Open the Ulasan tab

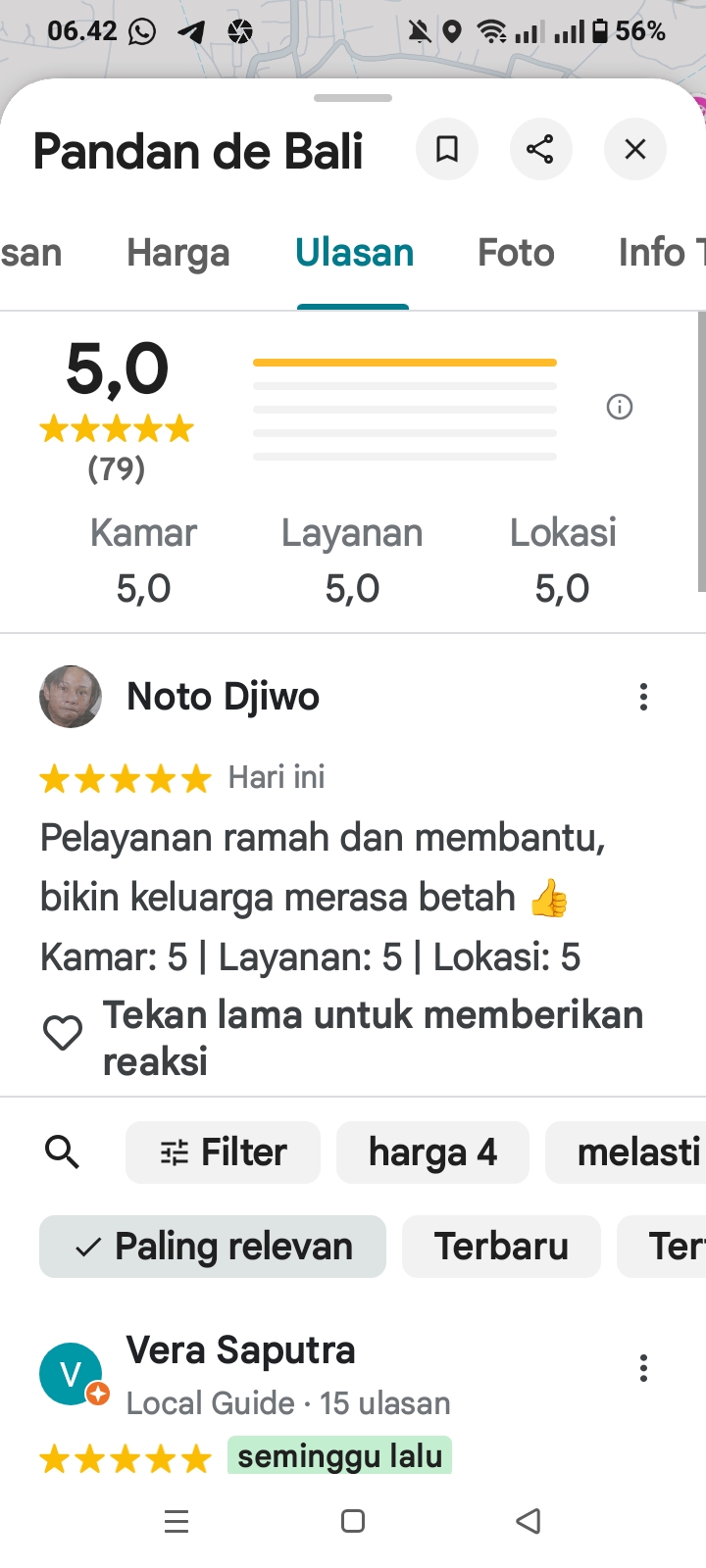(x=354, y=253)
